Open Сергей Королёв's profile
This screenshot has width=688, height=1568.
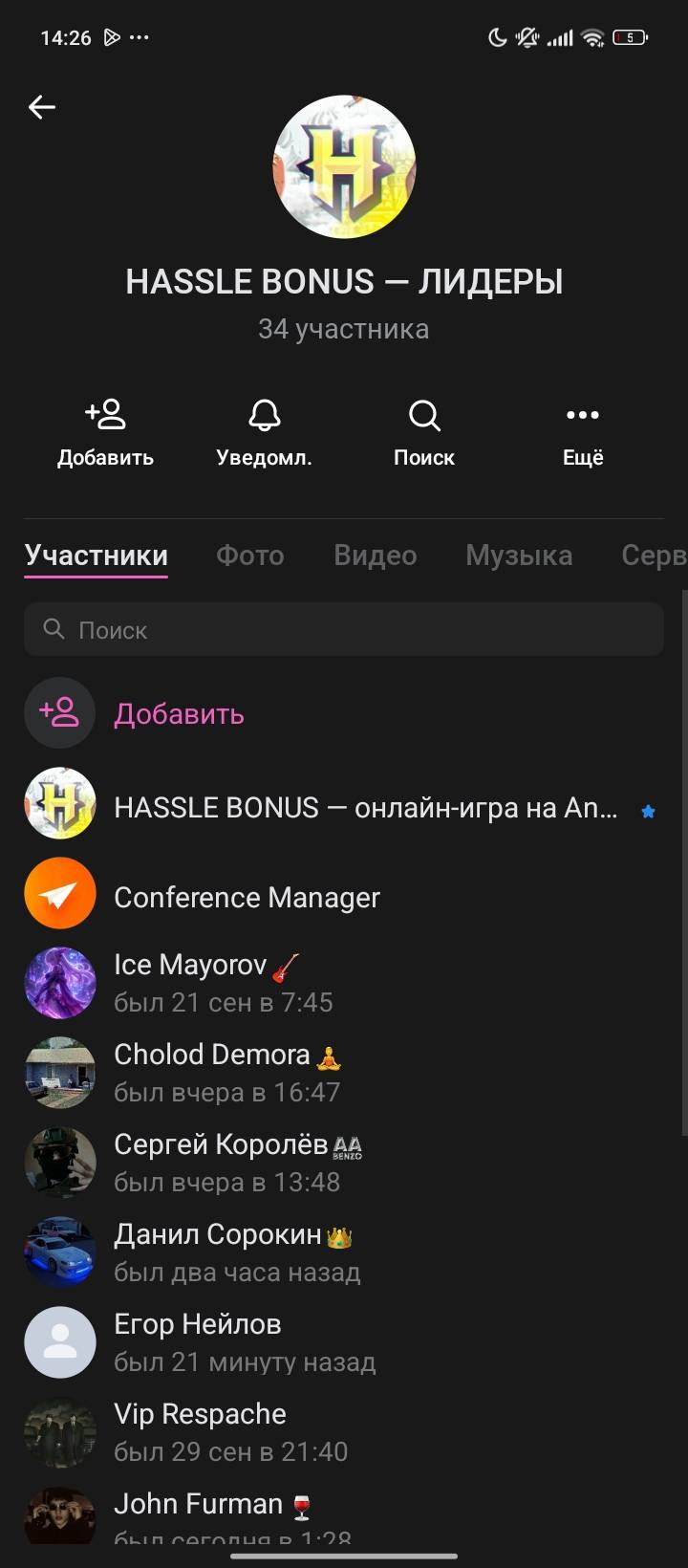[x=226, y=1163]
